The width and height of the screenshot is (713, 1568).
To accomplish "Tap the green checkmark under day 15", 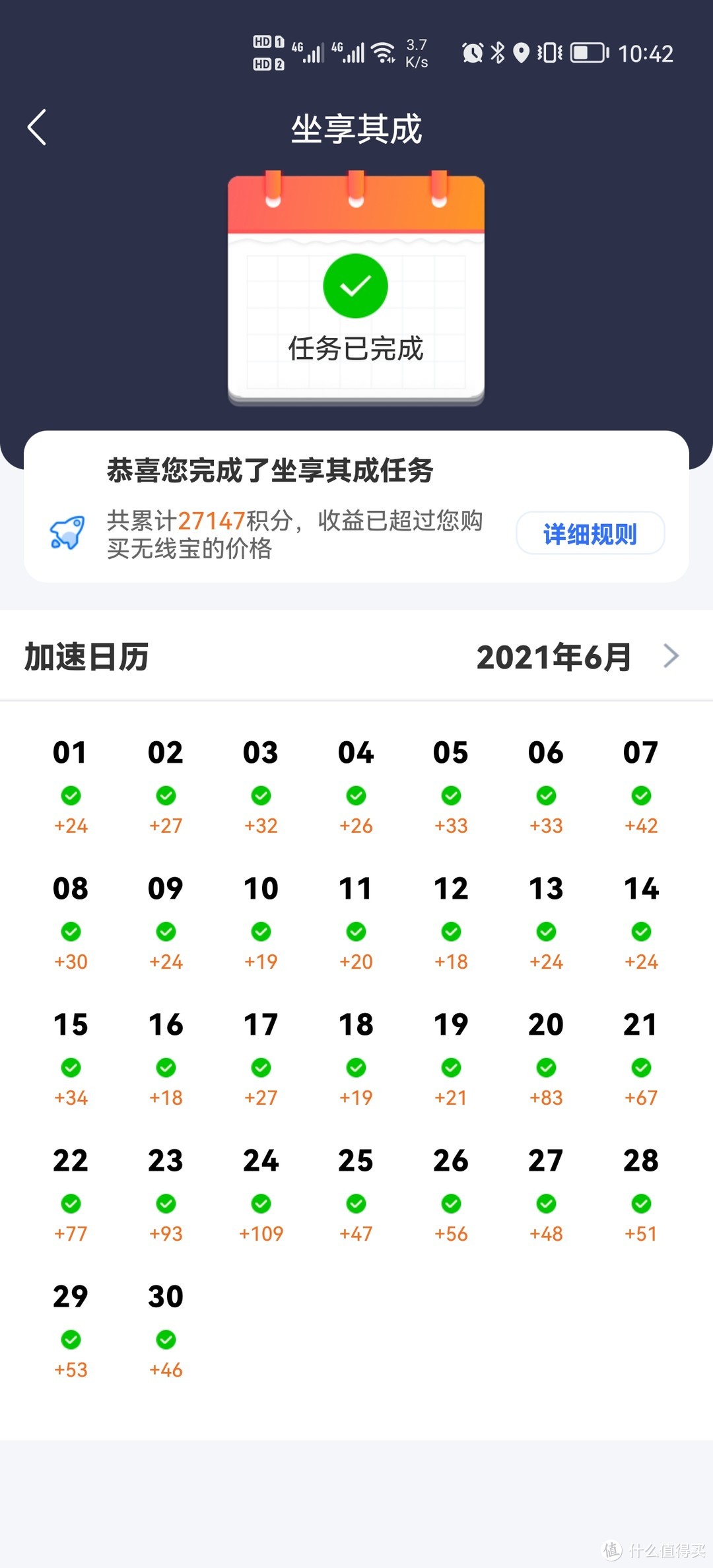I will click(71, 1067).
